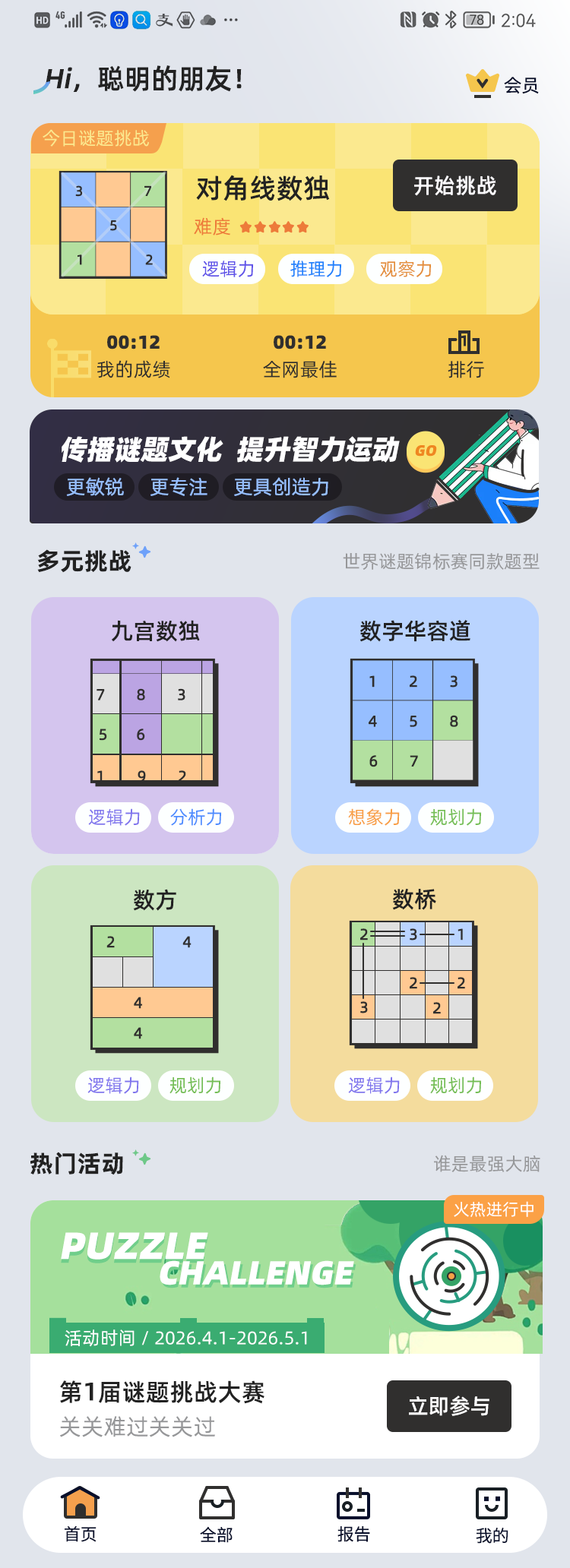Open the 数字华容道 sliding puzzle card
The image size is (570, 1568).
415,724
